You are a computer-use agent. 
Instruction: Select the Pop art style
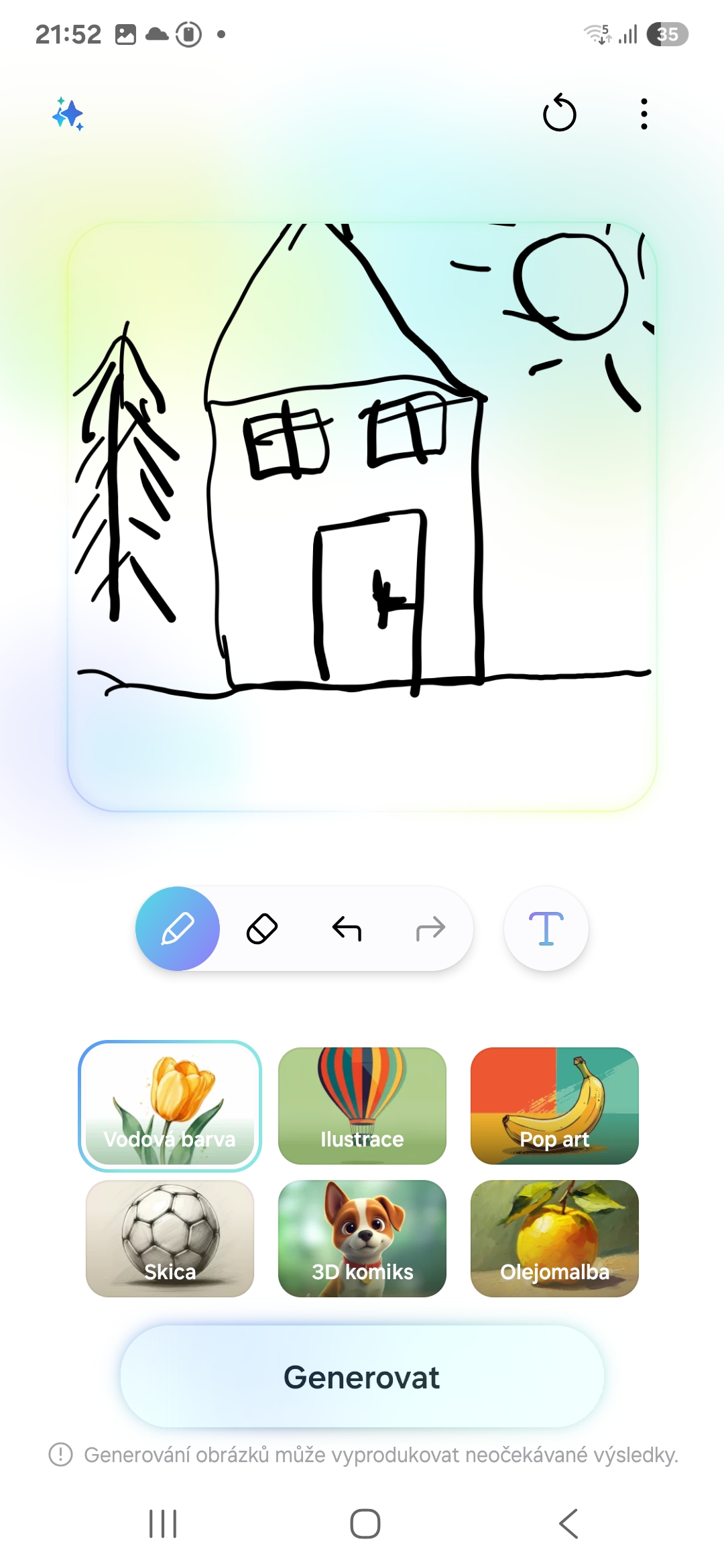[554, 1106]
